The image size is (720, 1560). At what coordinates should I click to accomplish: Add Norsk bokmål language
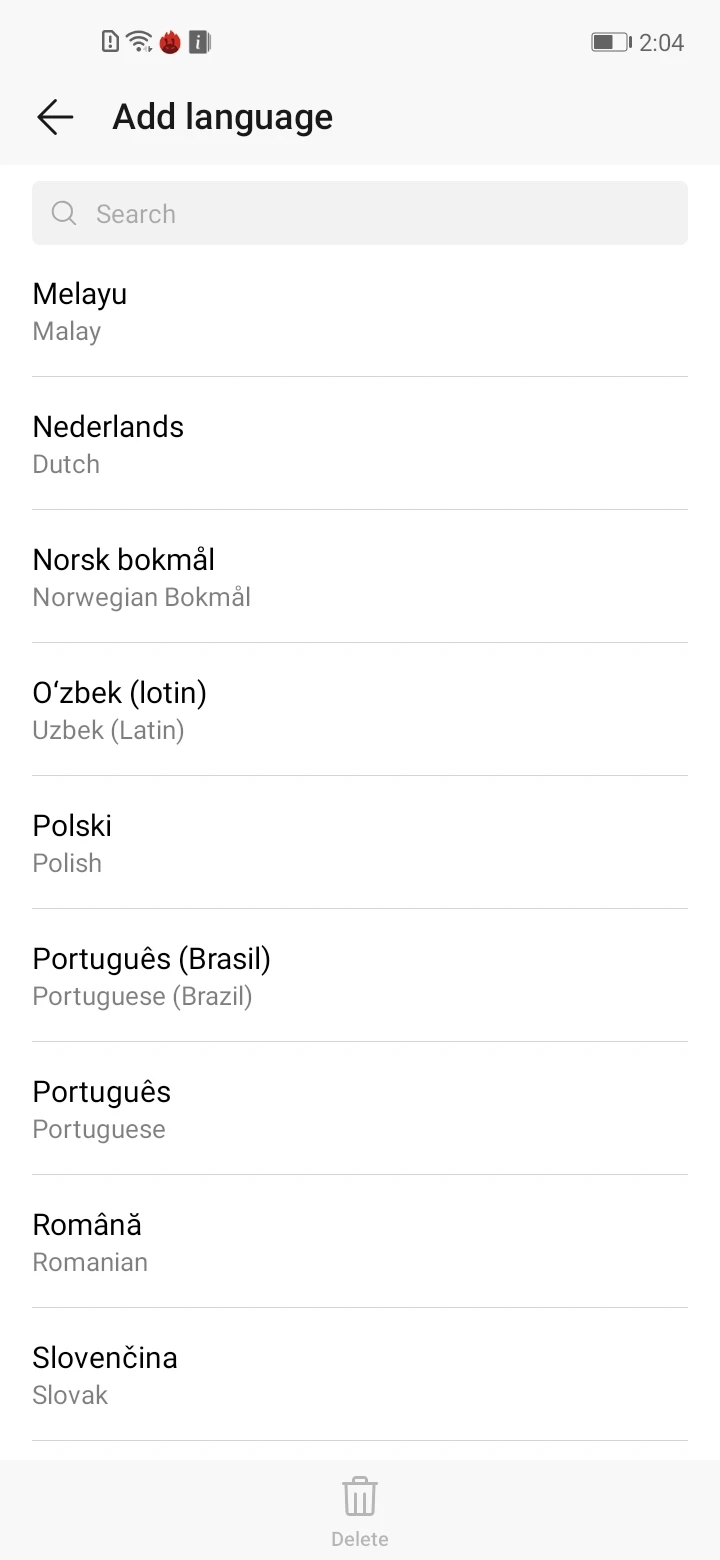click(360, 577)
